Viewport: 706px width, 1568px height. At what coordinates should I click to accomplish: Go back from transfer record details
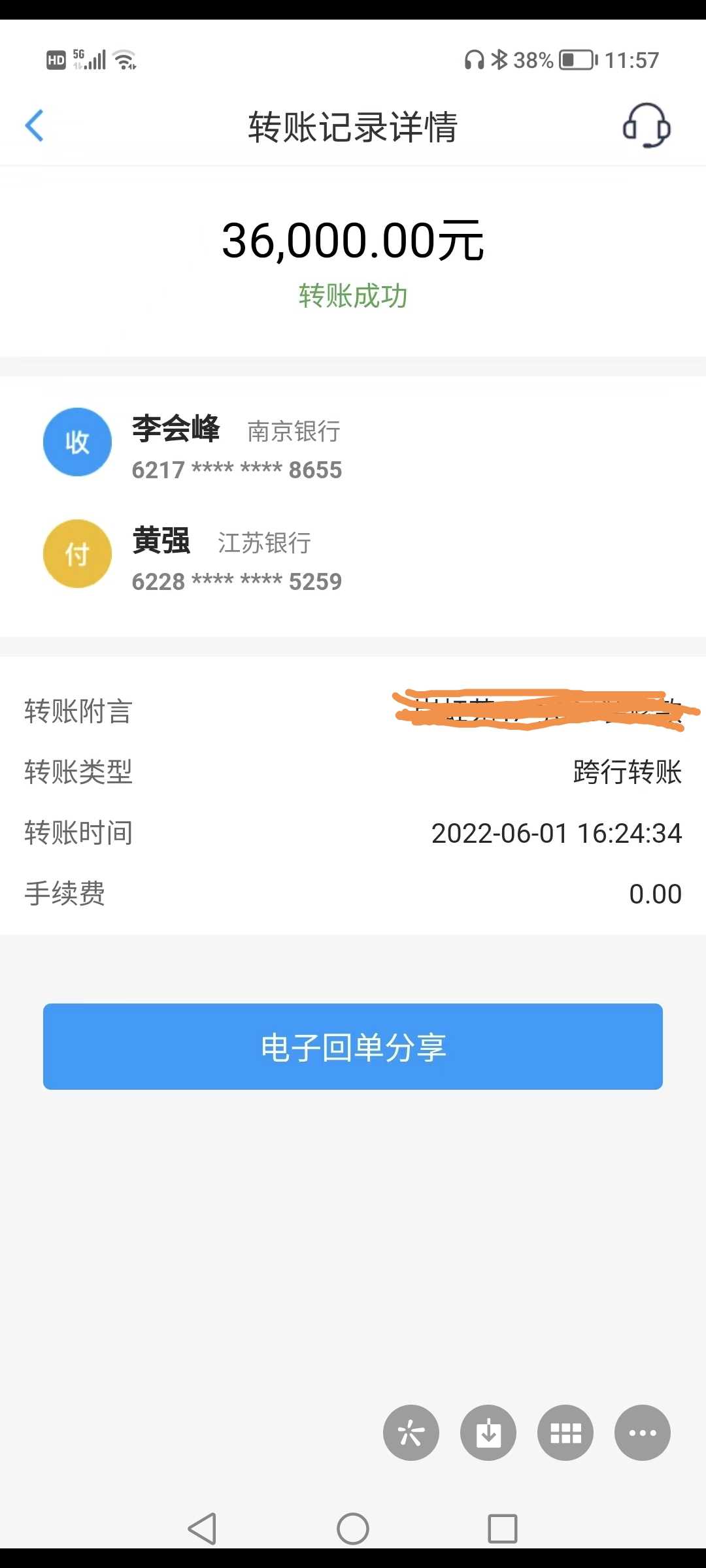35,125
